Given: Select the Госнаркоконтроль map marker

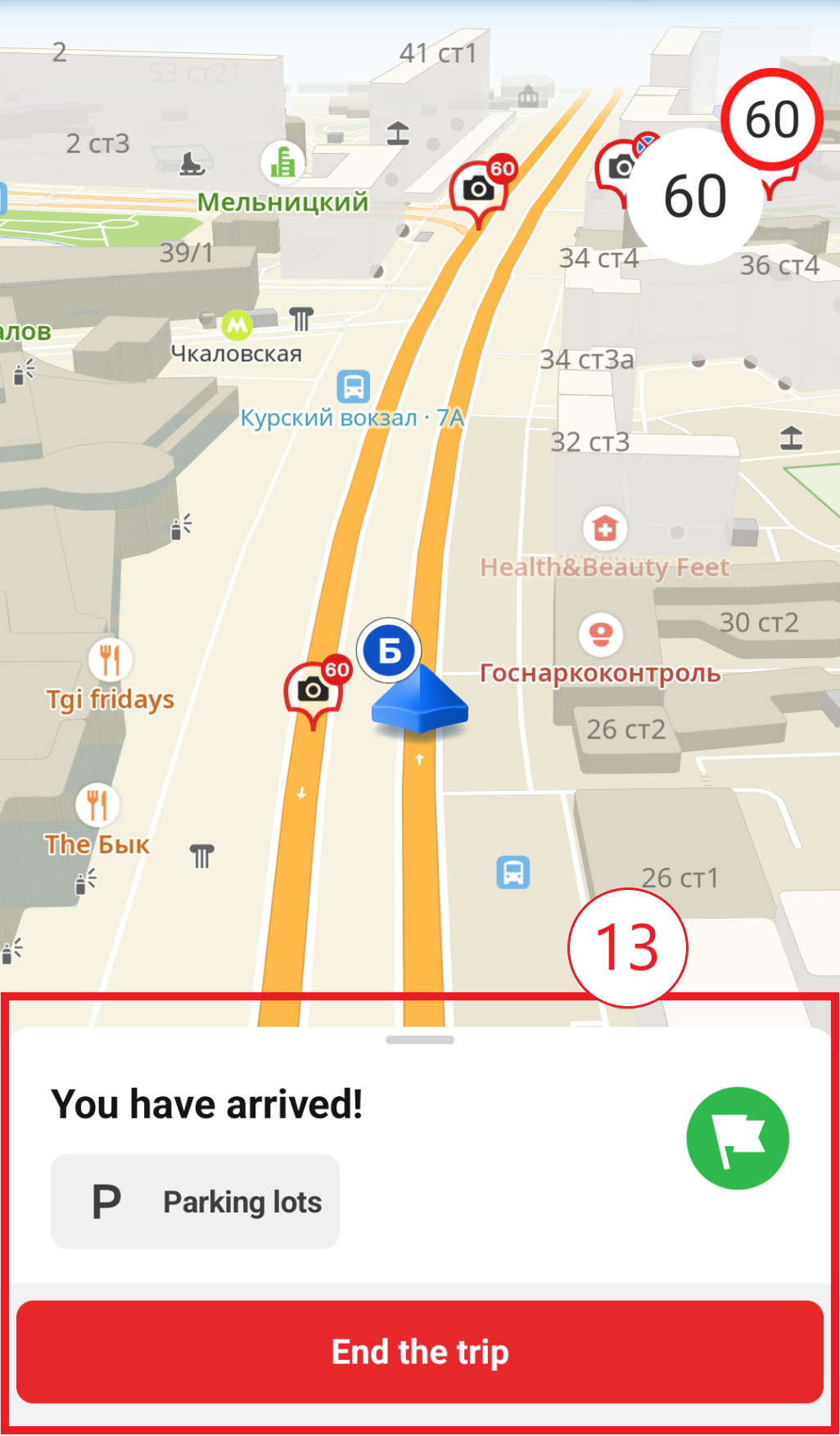Looking at the screenshot, I should [x=601, y=635].
